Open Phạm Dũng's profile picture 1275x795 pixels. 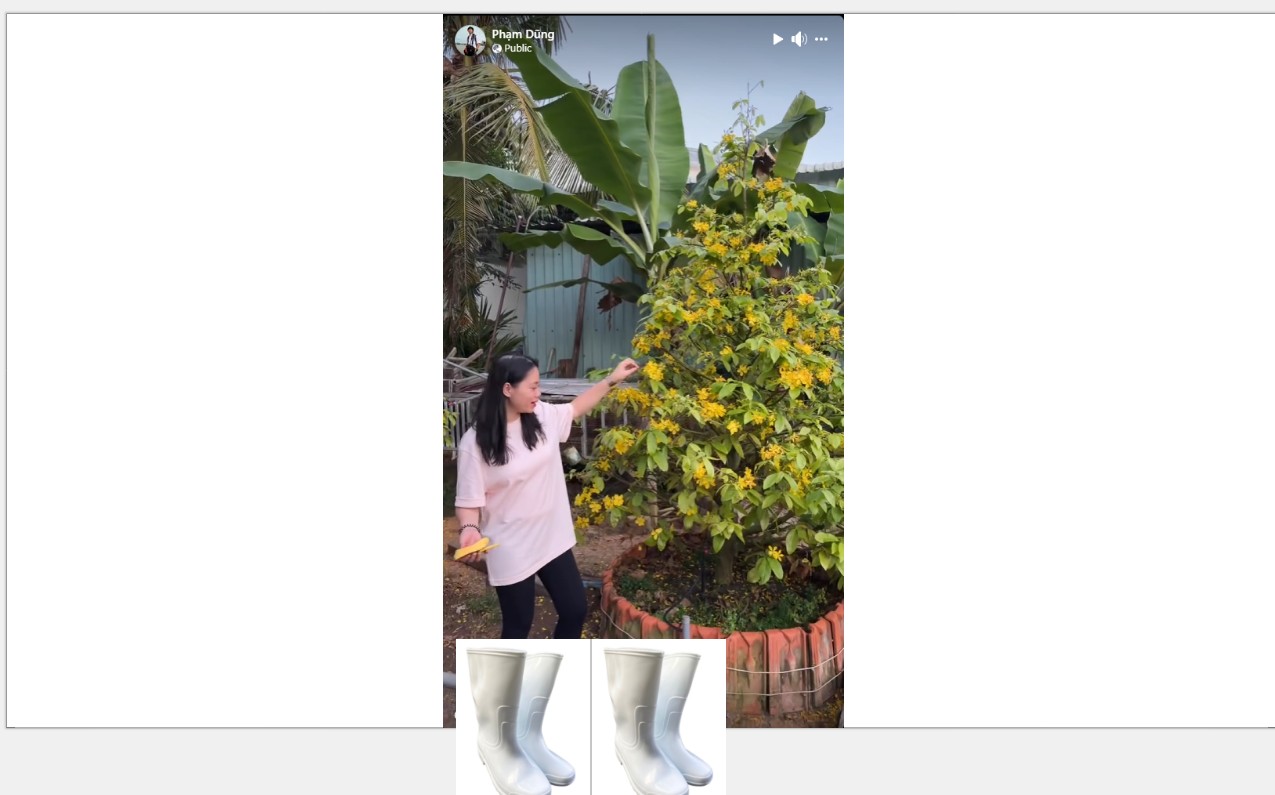(x=470, y=40)
